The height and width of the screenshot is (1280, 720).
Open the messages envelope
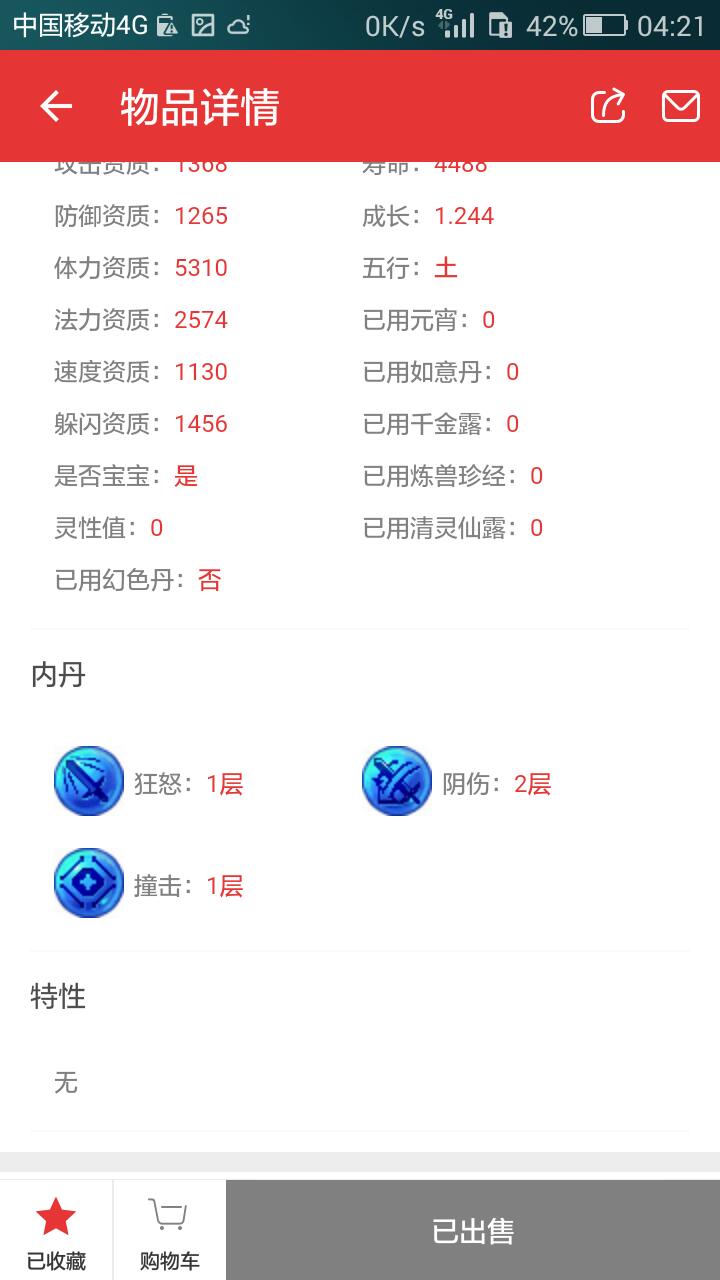point(680,106)
